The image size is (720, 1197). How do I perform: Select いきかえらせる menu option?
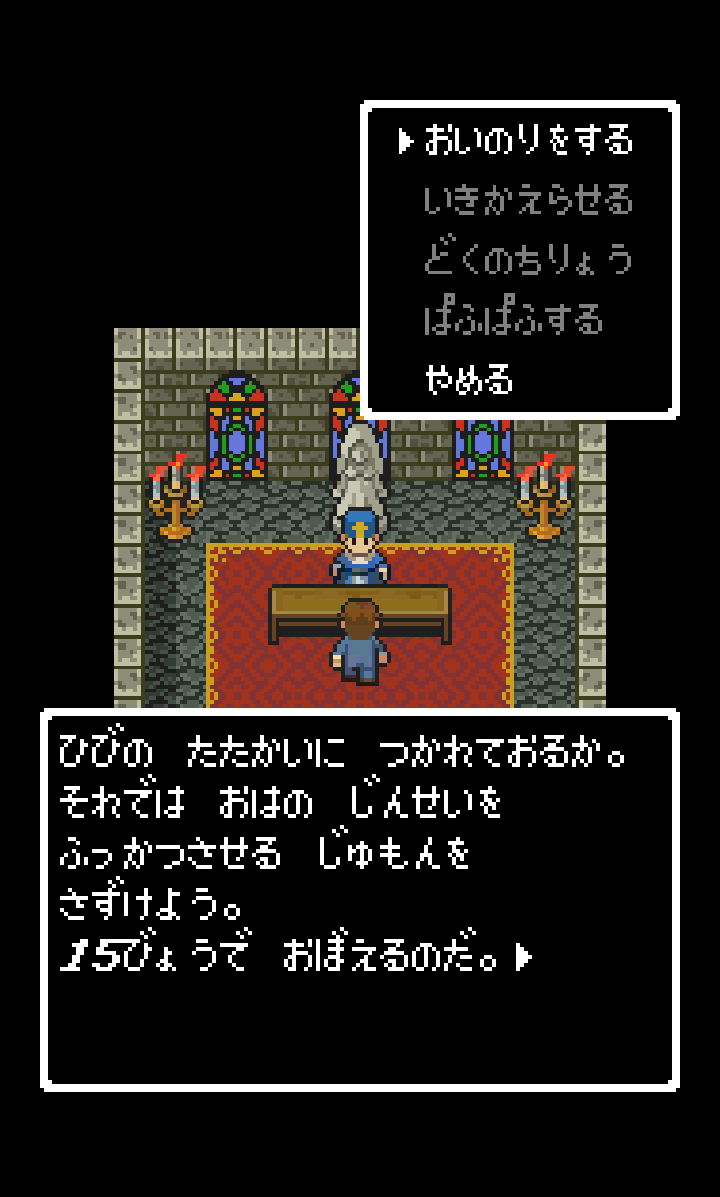pyautogui.click(x=528, y=200)
